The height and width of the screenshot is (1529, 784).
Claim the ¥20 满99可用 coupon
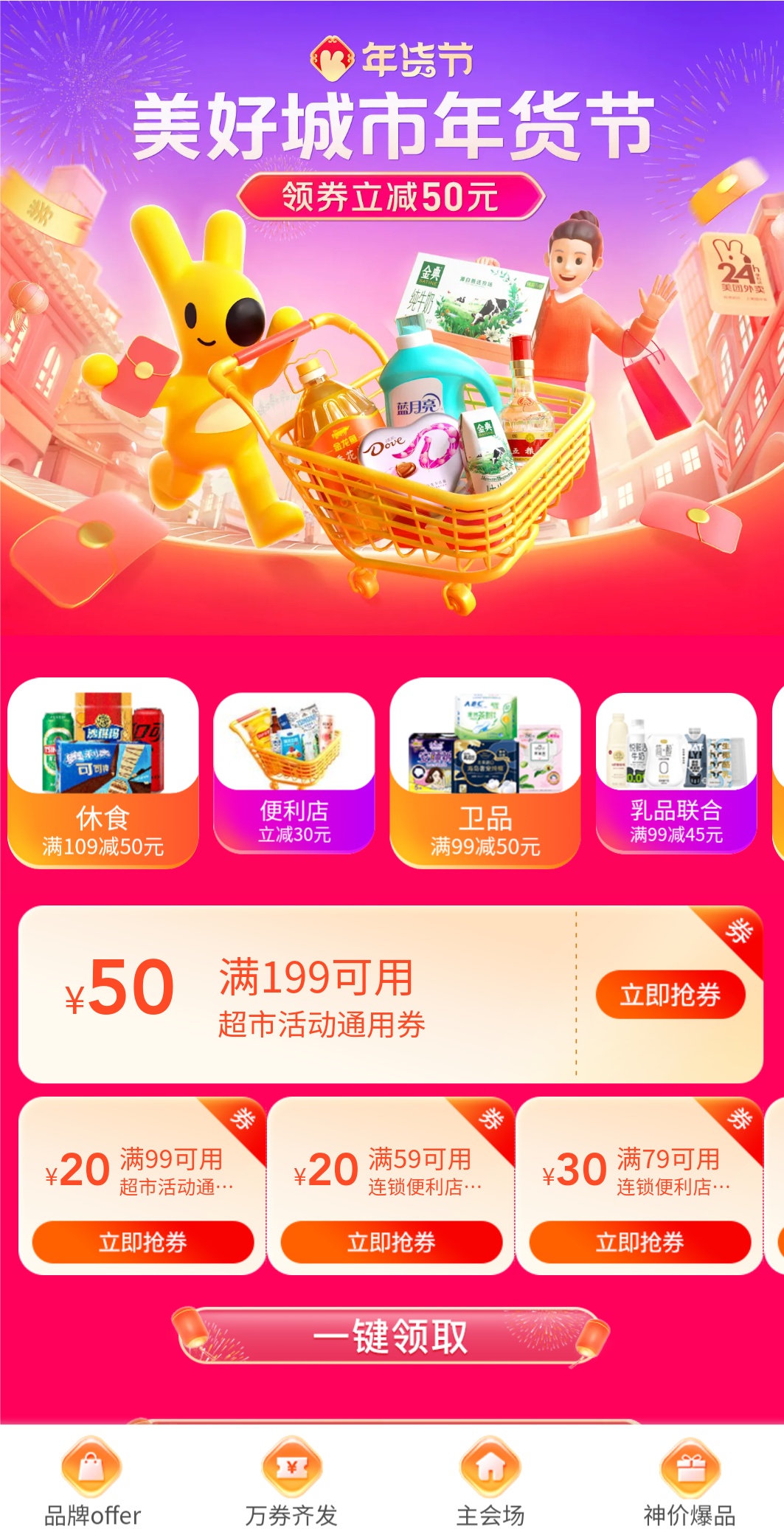pyautogui.click(x=142, y=1242)
